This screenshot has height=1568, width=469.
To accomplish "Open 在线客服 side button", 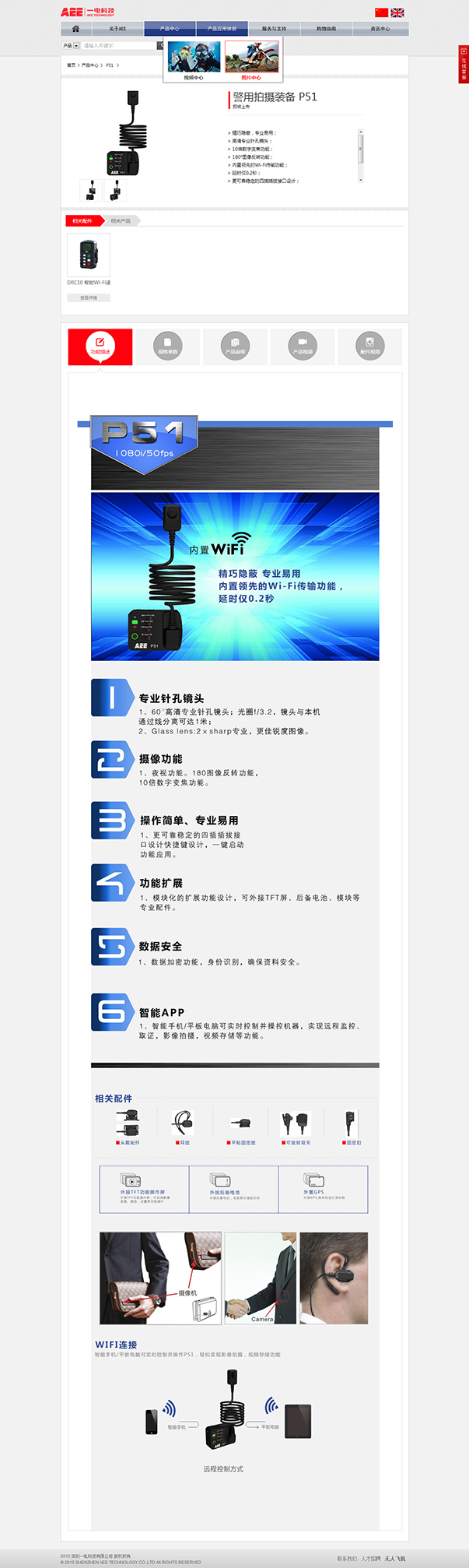I will (464, 65).
